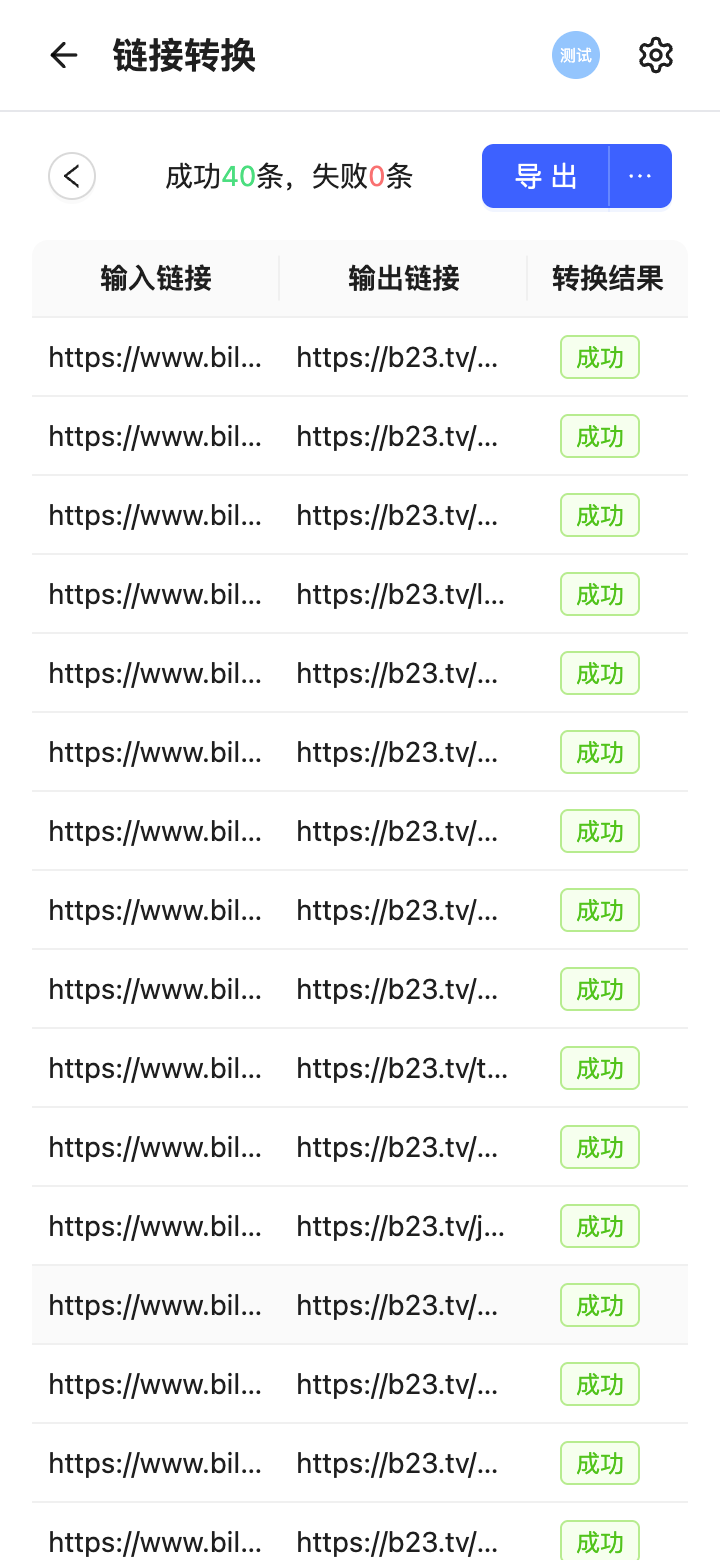720x1560 pixels.
Task: Open settings via the gear icon
Action: point(656,55)
